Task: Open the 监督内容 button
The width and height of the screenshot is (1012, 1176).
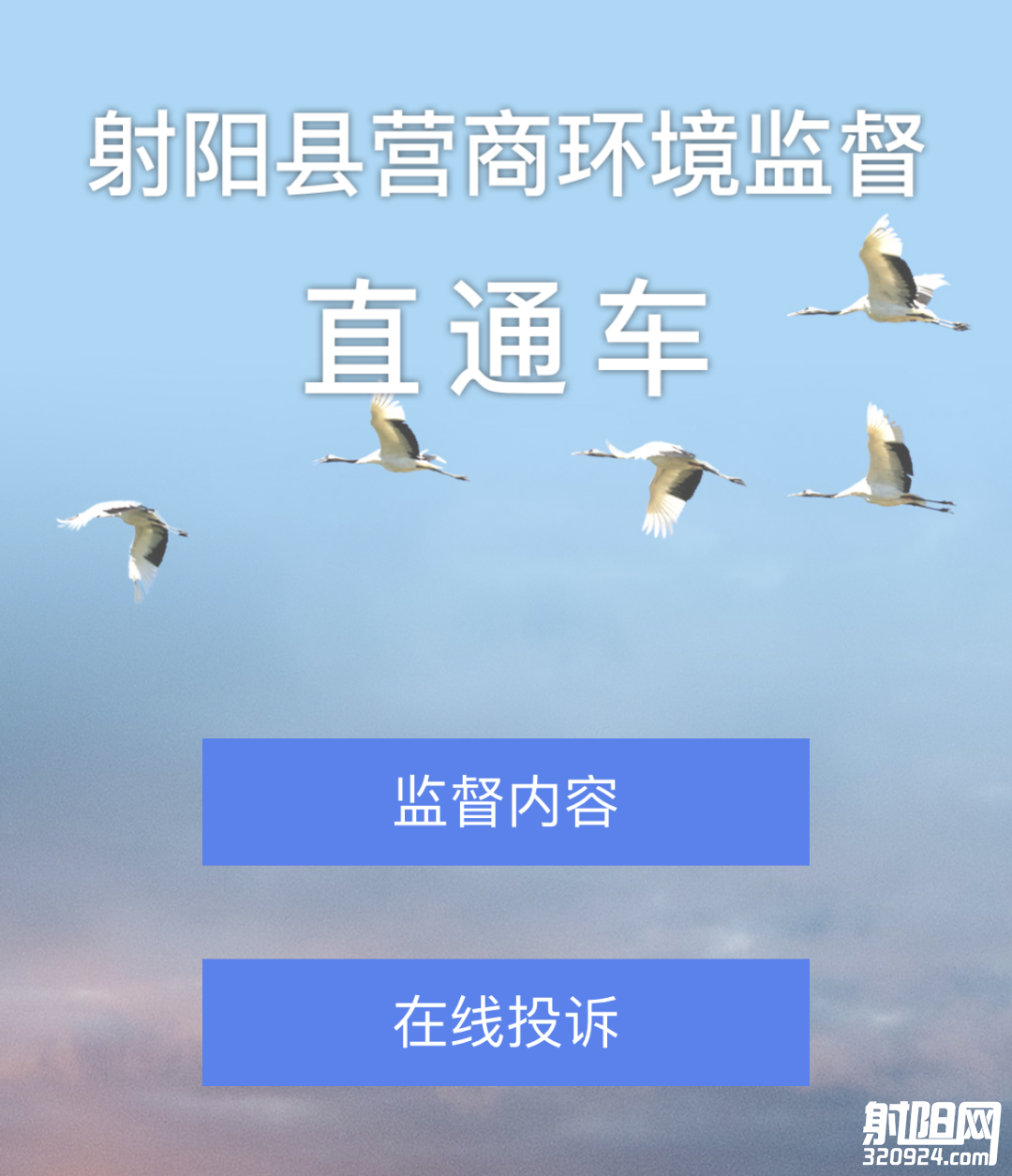Action: pos(505,801)
